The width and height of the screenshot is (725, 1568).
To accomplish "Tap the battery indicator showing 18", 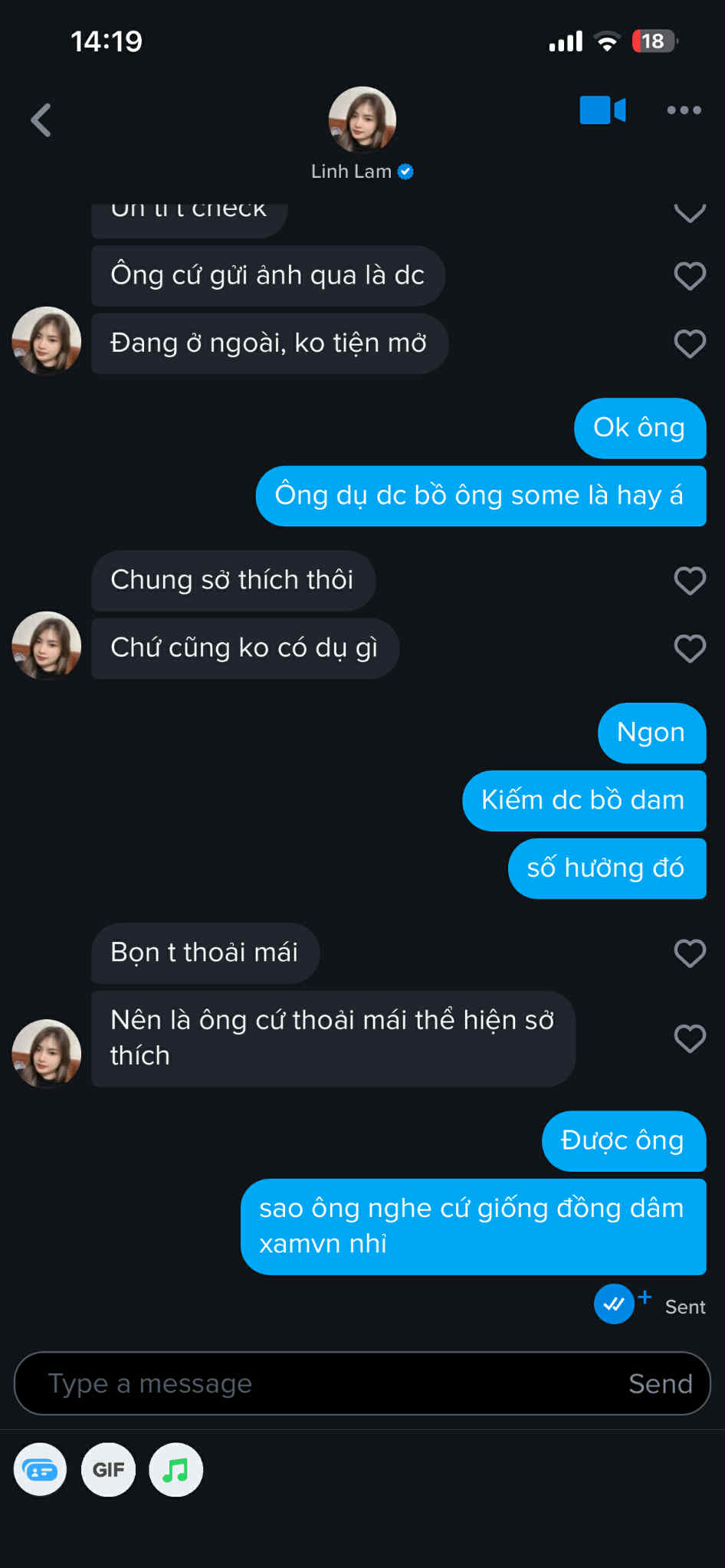I will click(652, 41).
